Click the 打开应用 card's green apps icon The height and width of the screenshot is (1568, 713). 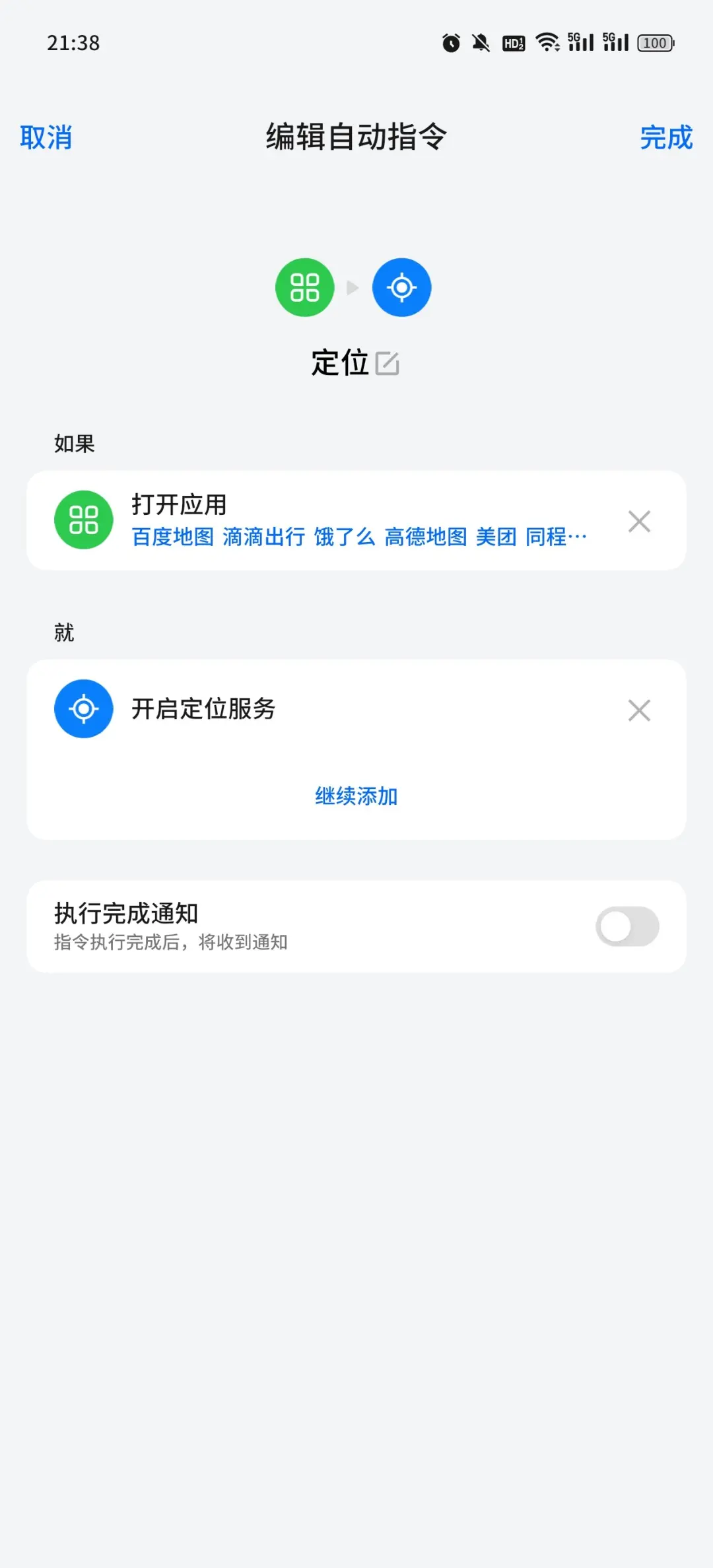84,520
